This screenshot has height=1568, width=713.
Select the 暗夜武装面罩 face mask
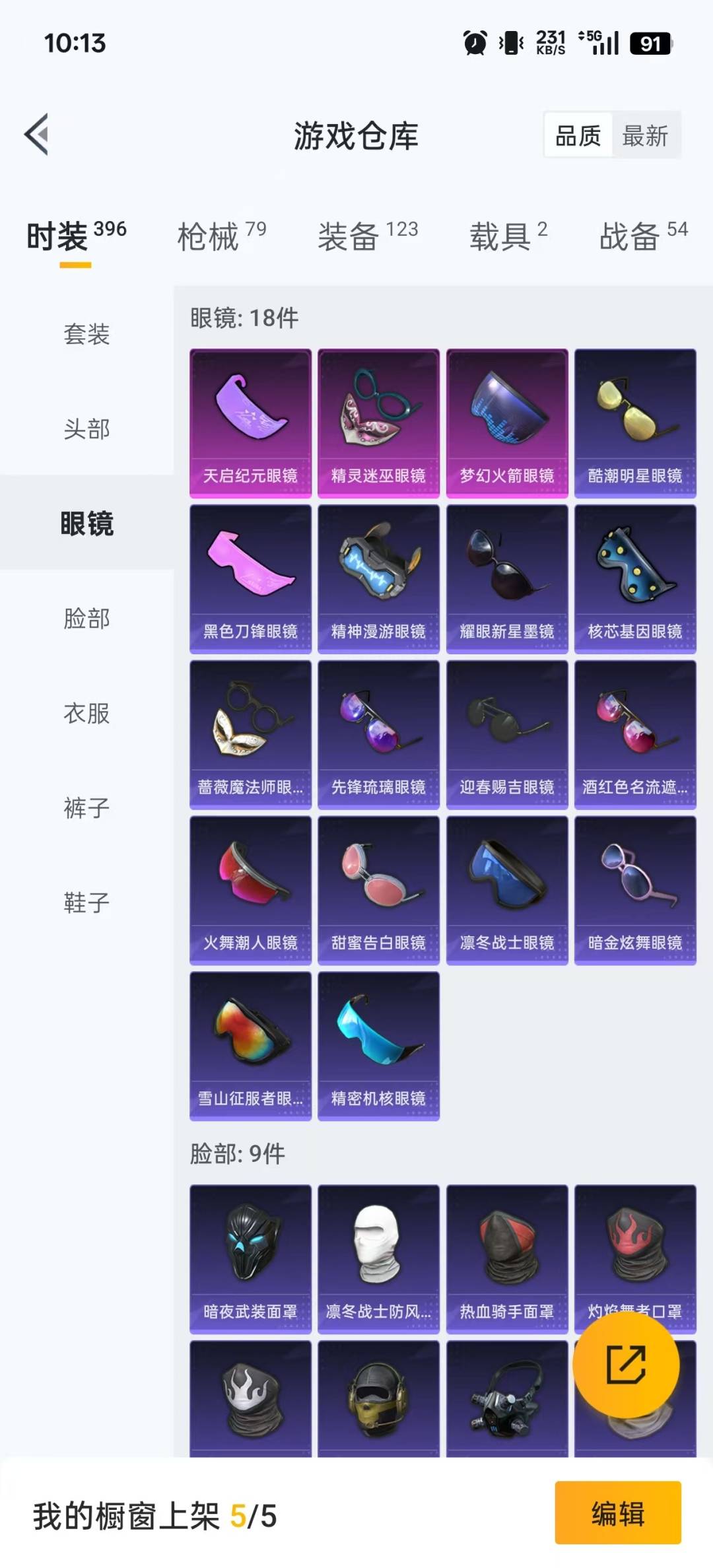point(250,1254)
